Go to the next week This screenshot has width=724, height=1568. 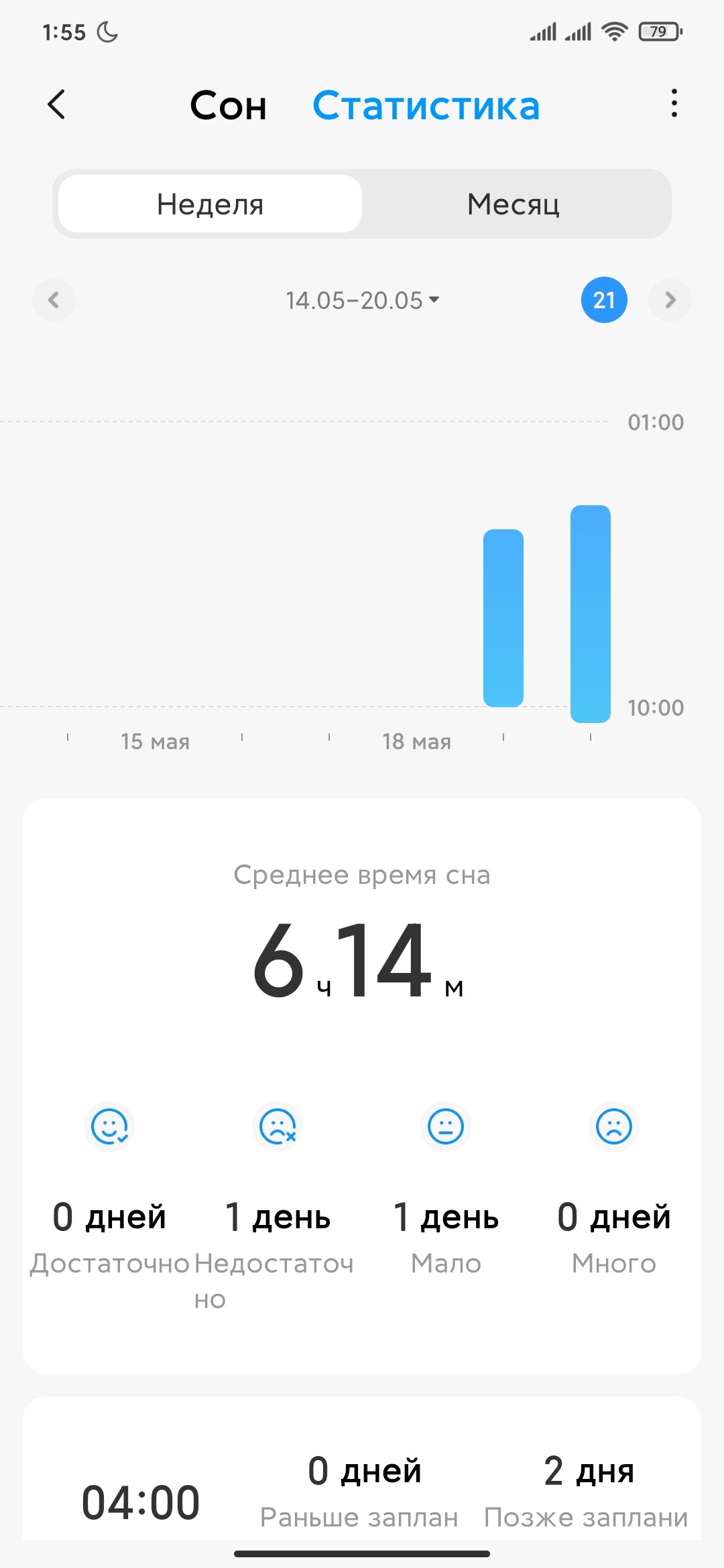click(670, 300)
